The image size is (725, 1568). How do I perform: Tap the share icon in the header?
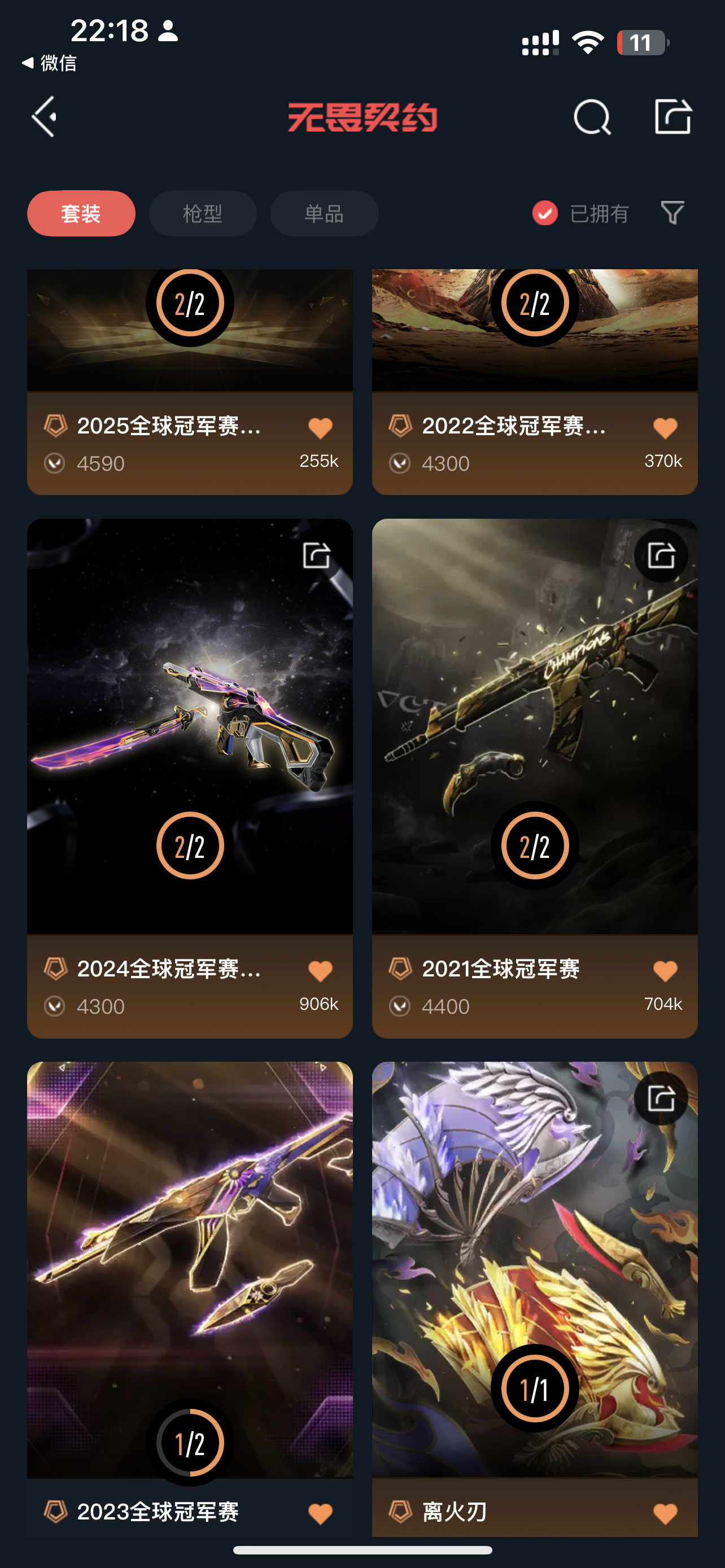[x=672, y=116]
